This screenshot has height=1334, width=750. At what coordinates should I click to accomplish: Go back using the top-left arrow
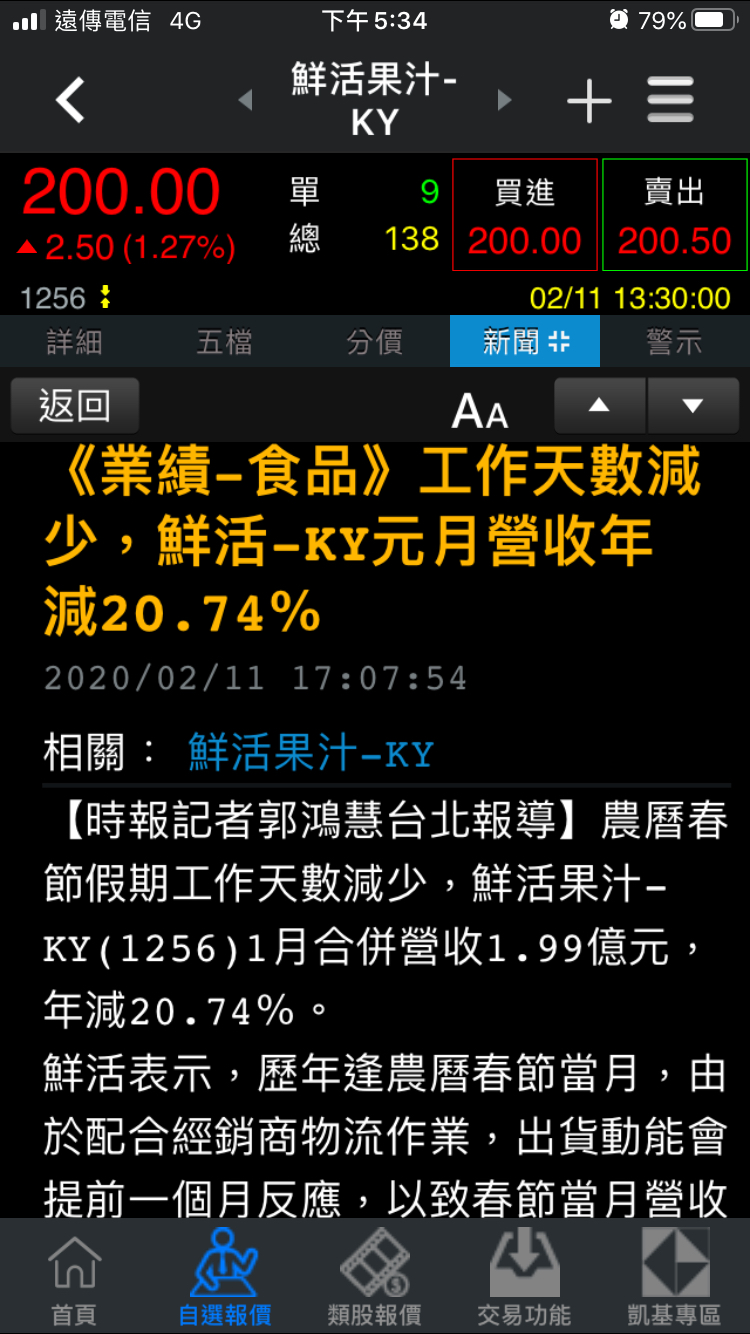coord(70,100)
